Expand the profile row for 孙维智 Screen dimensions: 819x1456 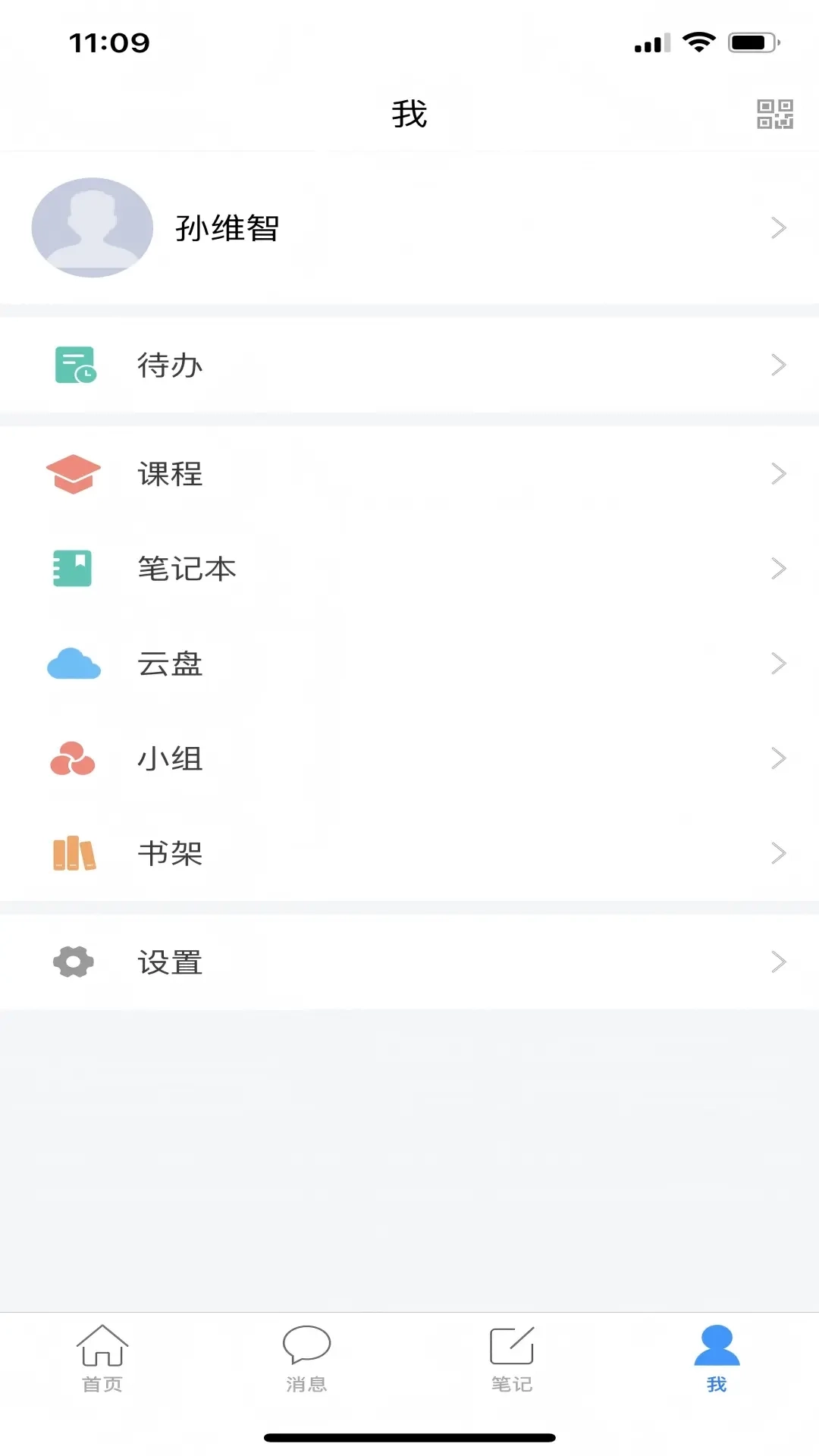(778, 227)
